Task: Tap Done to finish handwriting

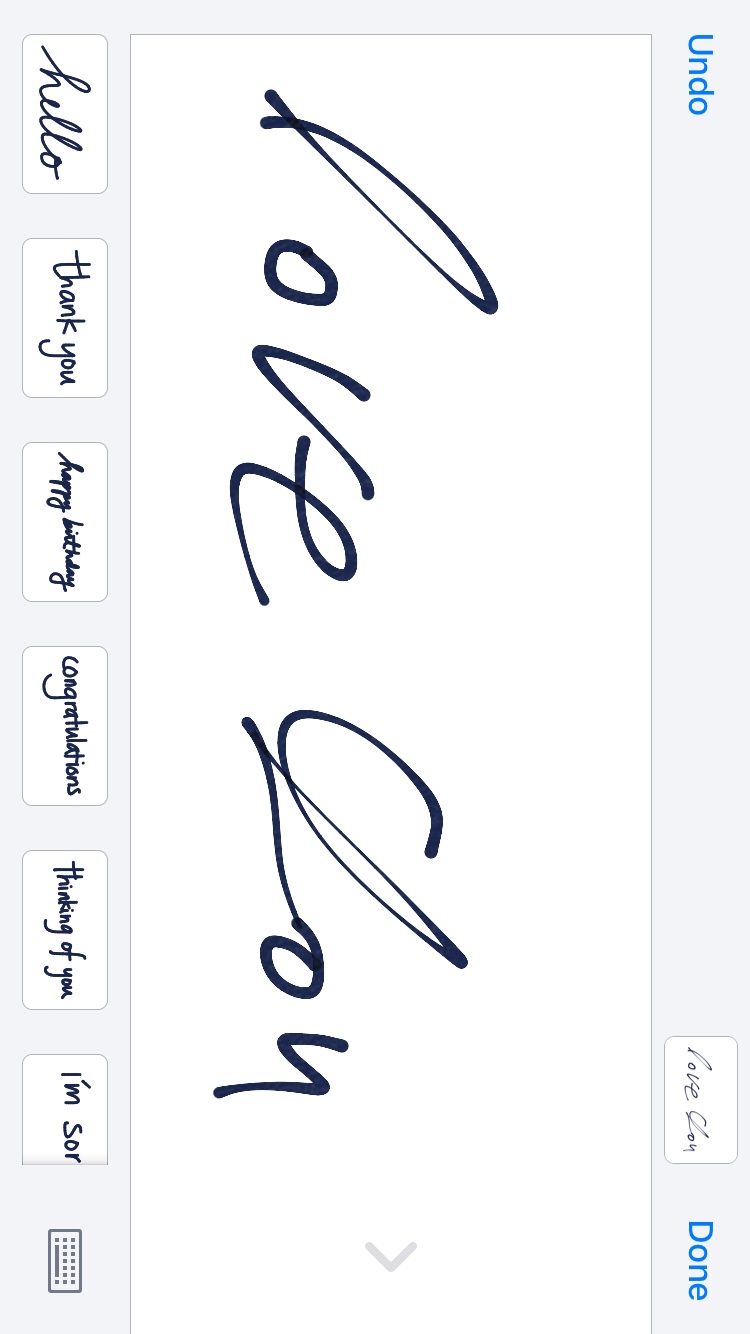Action: [x=698, y=1260]
